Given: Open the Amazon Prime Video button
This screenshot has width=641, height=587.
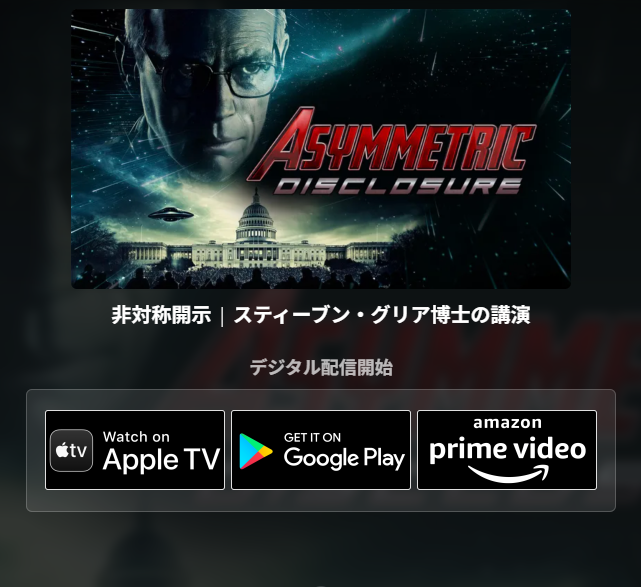Looking at the screenshot, I should pyautogui.click(x=507, y=450).
